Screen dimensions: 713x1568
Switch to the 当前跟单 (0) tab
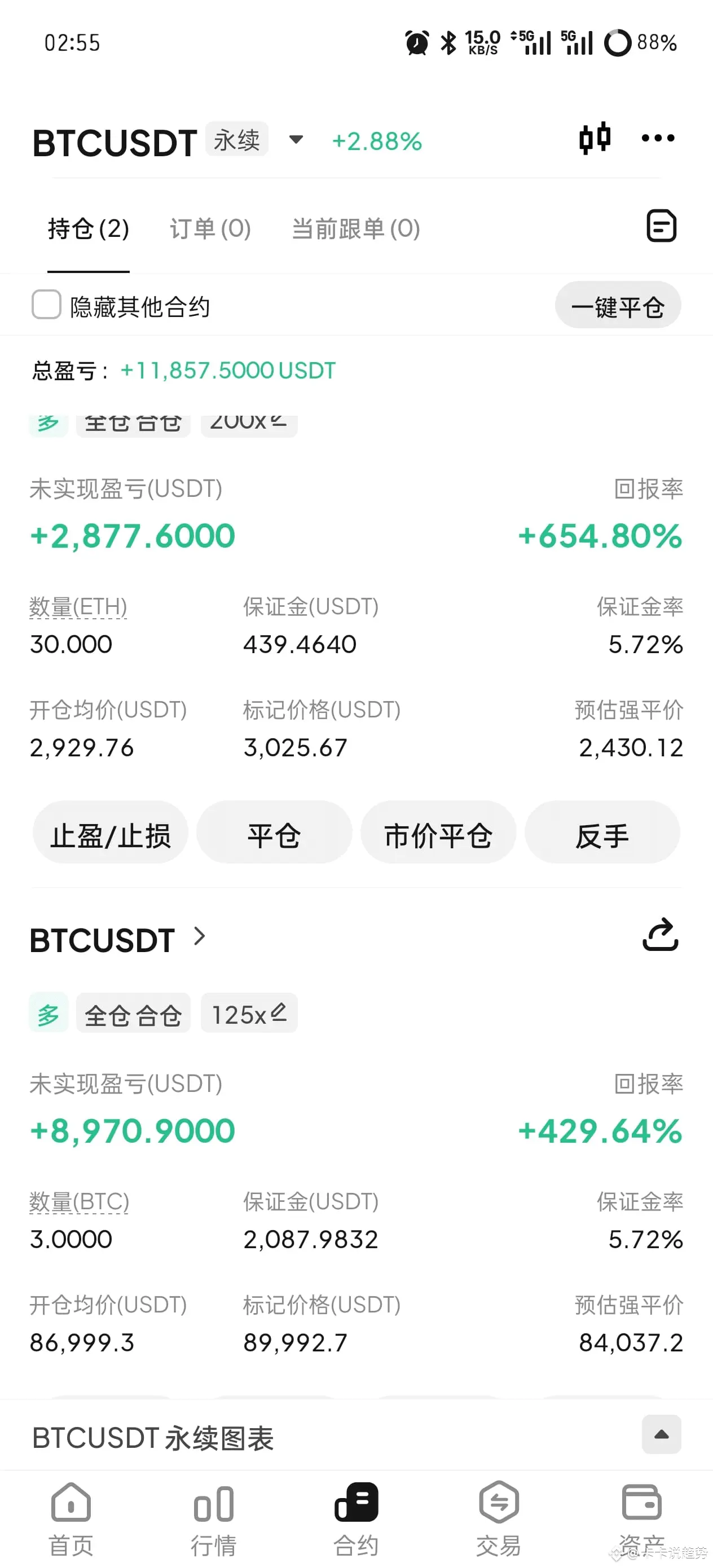pos(355,229)
